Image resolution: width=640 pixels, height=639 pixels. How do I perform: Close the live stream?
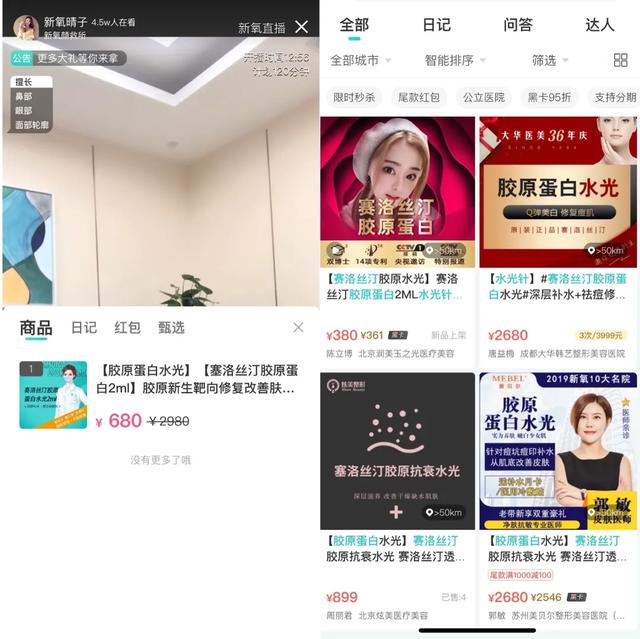coord(302,27)
